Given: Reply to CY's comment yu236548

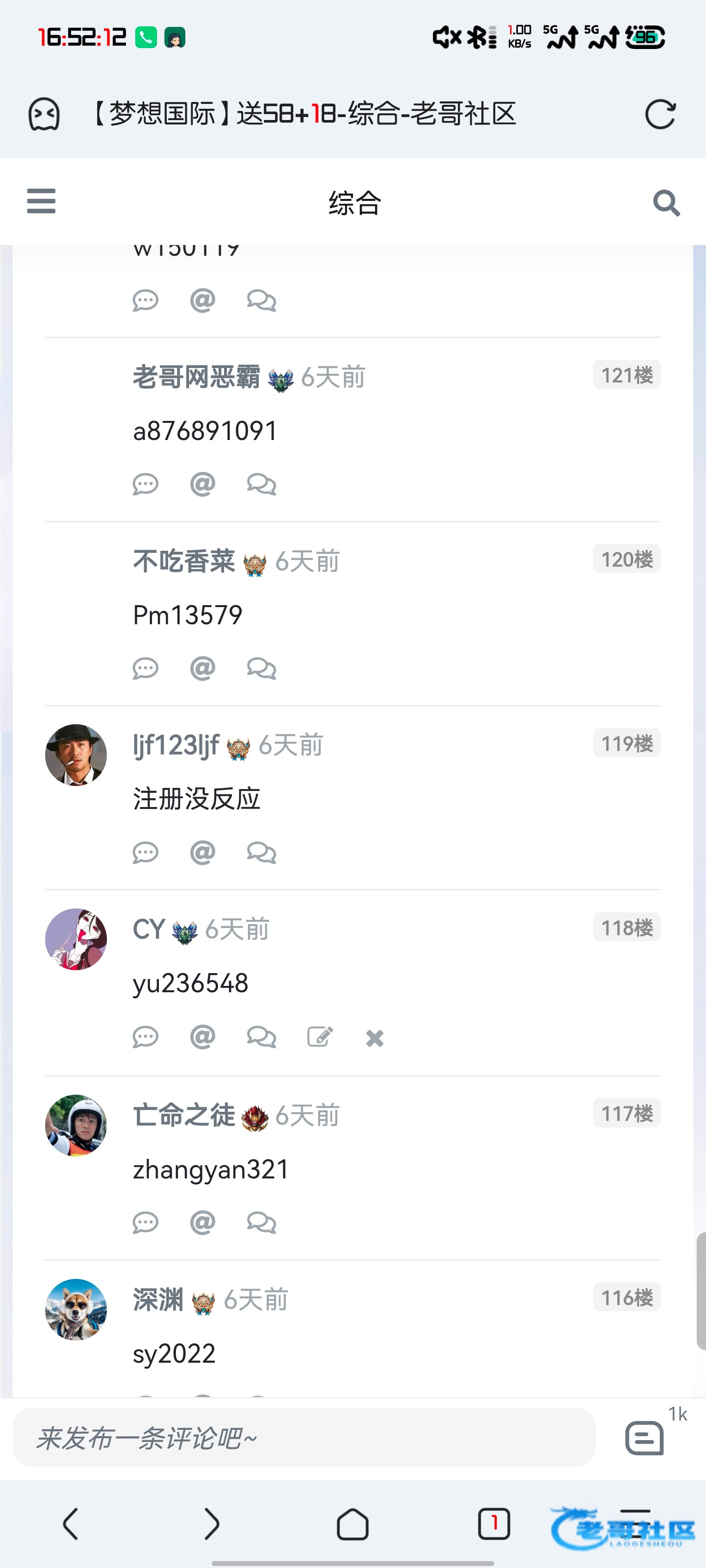Looking at the screenshot, I should pyautogui.click(x=145, y=1037).
